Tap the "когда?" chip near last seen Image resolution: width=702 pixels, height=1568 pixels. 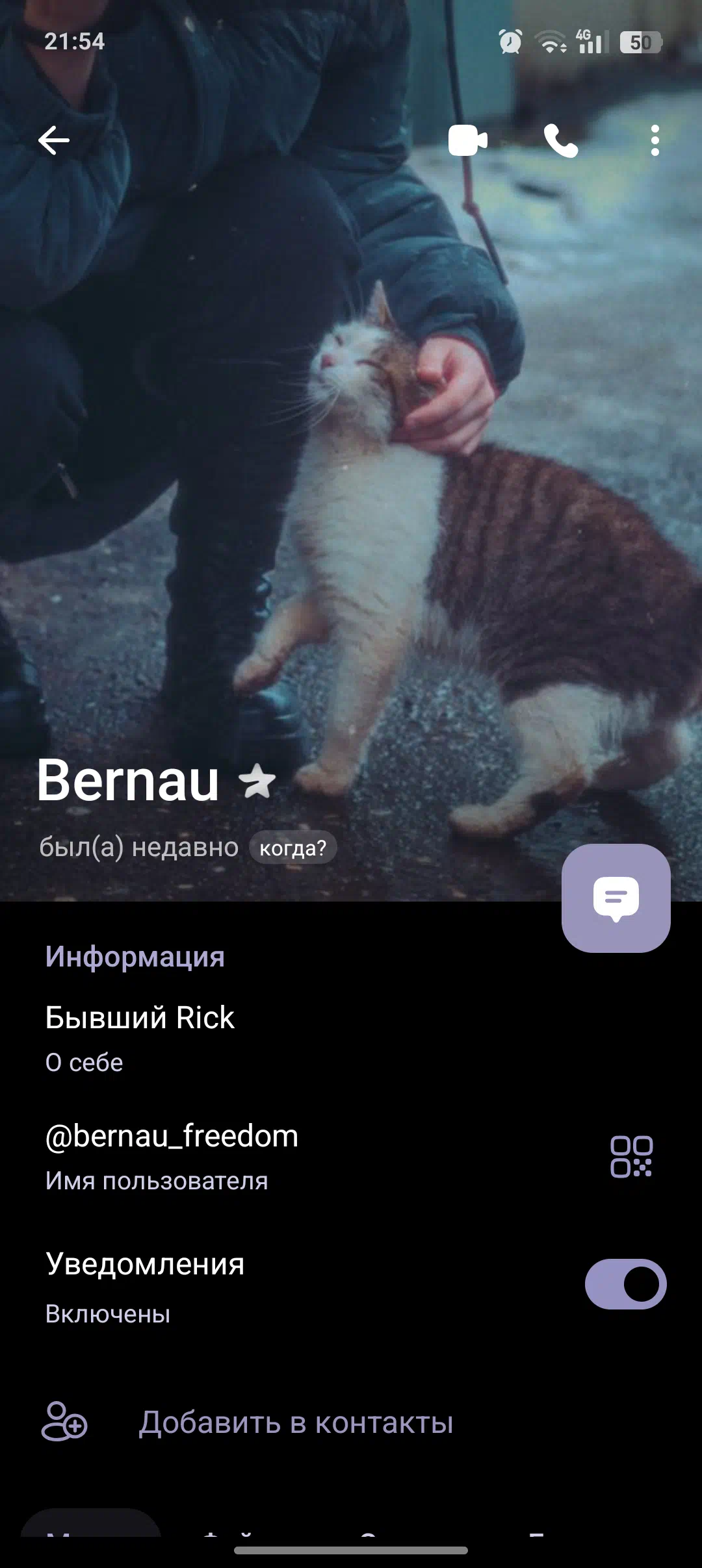293,848
